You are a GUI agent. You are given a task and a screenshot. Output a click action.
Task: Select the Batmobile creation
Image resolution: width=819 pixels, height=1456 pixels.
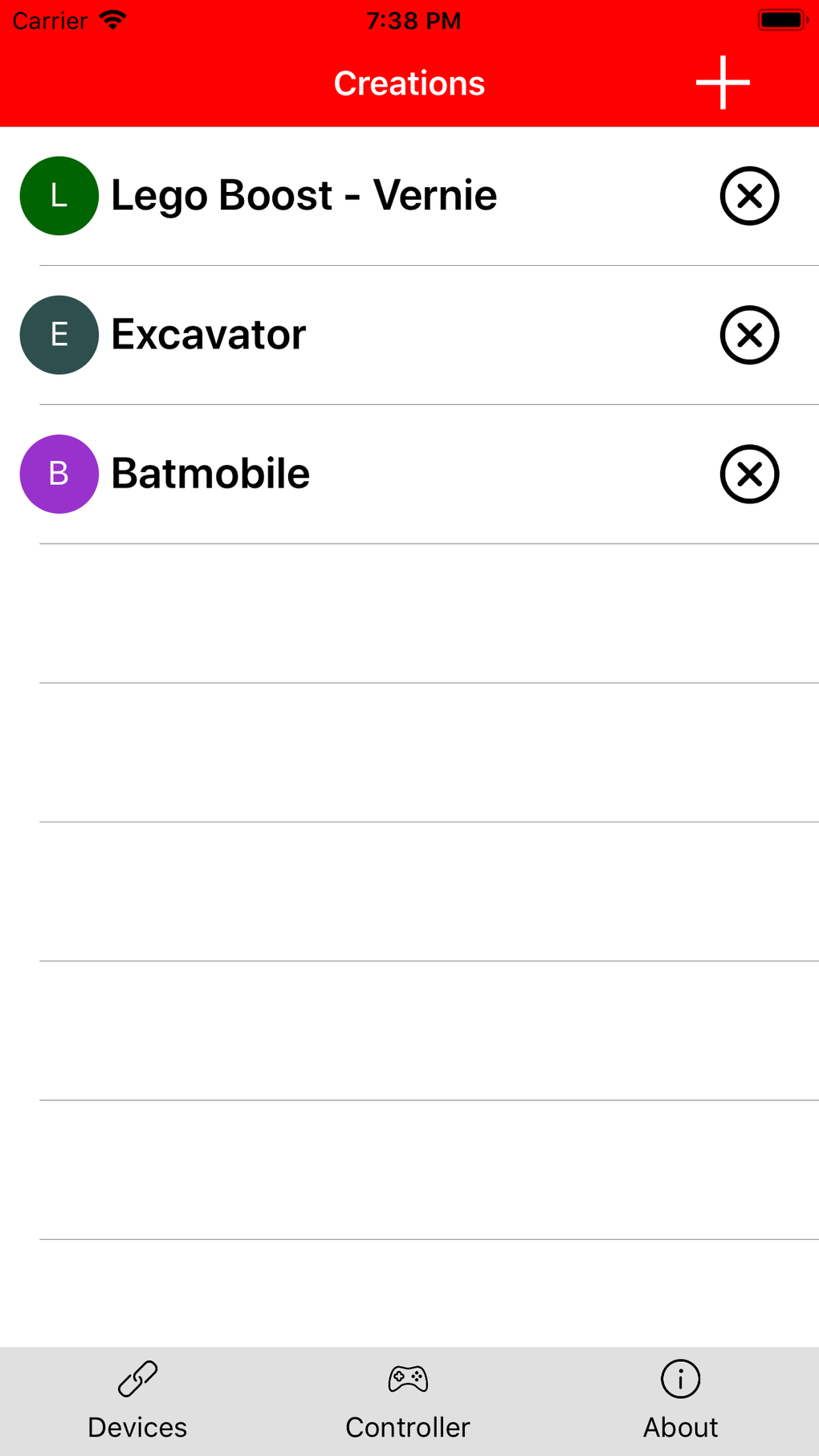(210, 474)
